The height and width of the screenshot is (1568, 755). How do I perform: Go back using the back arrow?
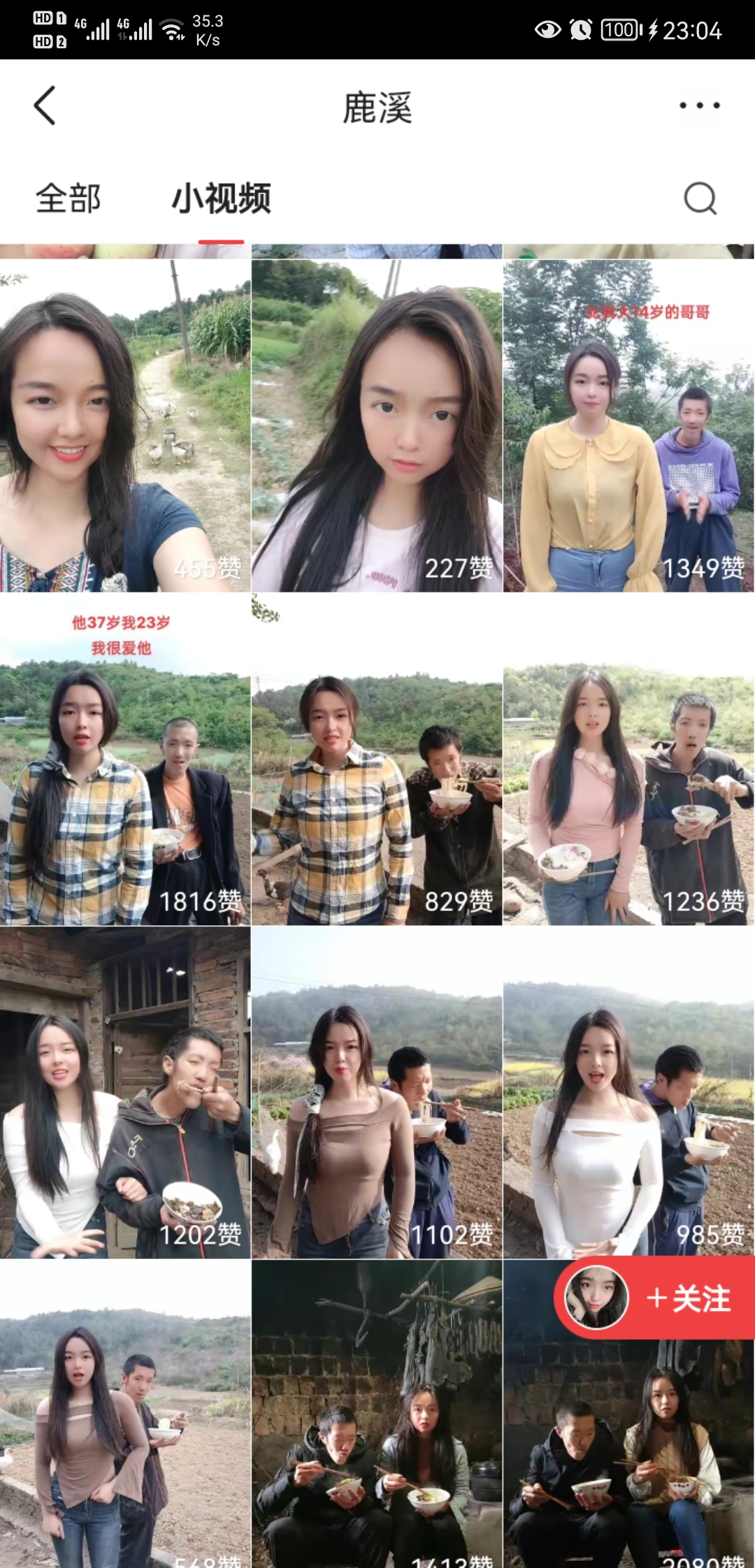tap(45, 106)
